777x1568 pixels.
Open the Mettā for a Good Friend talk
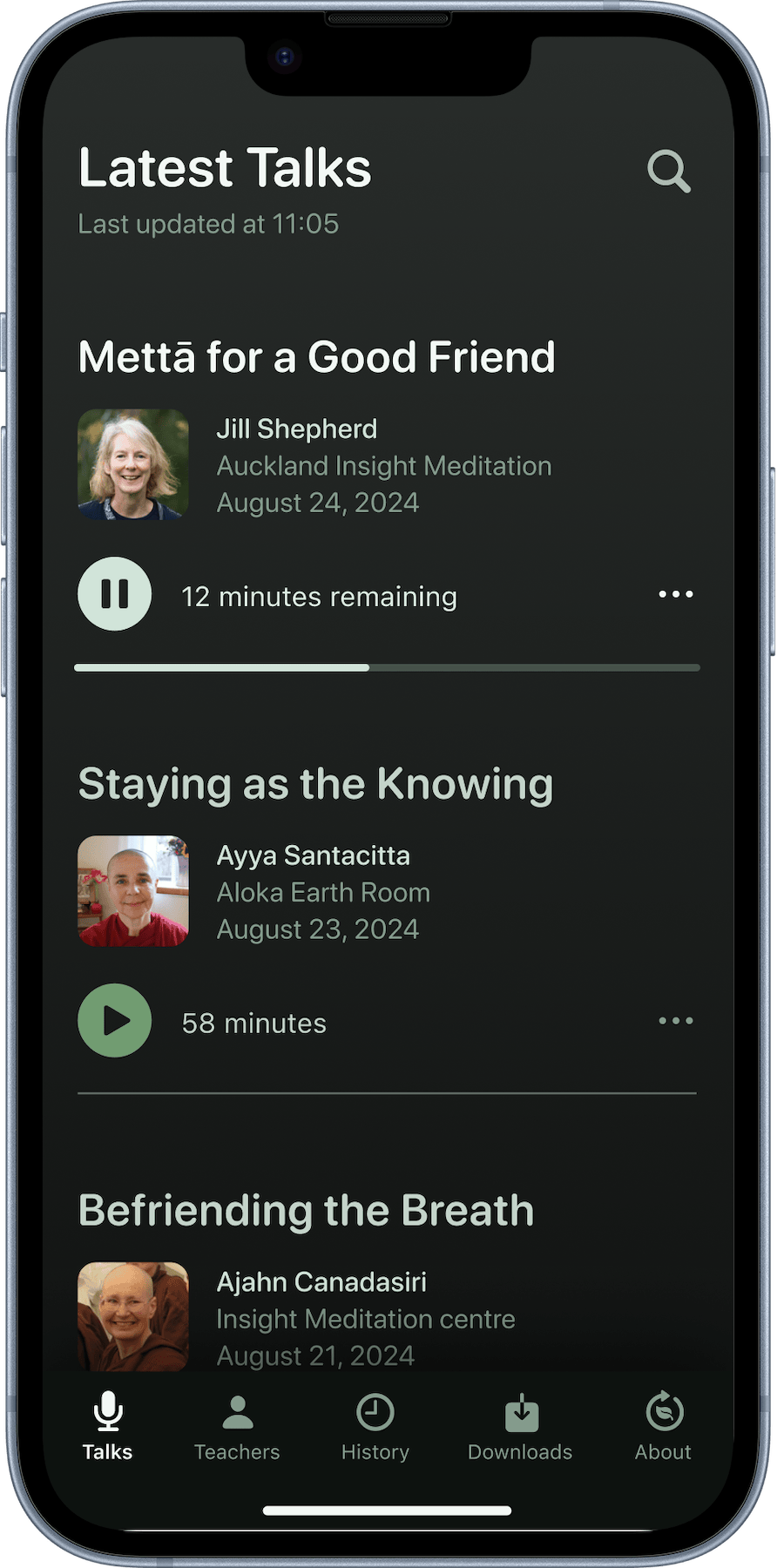tap(316, 357)
